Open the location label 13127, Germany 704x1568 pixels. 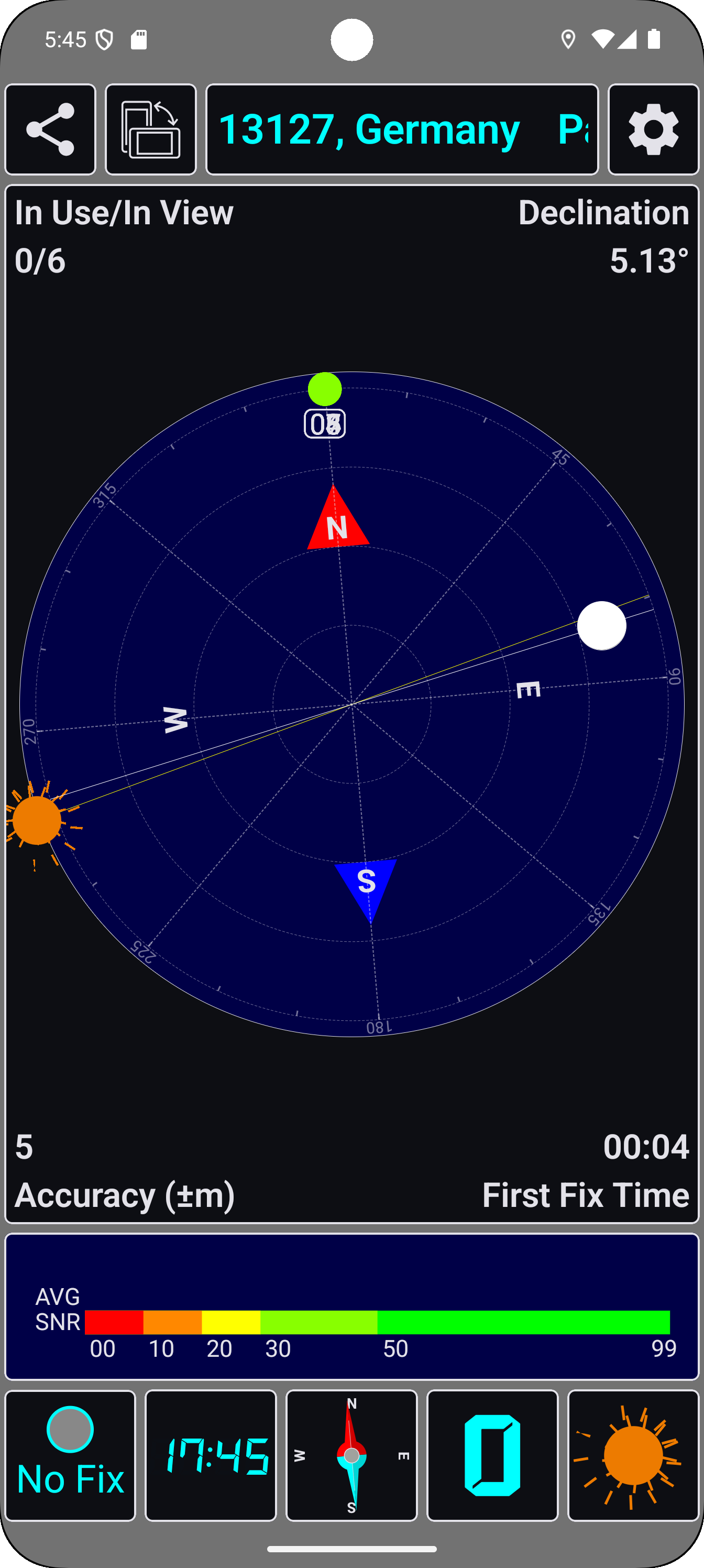click(x=402, y=129)
